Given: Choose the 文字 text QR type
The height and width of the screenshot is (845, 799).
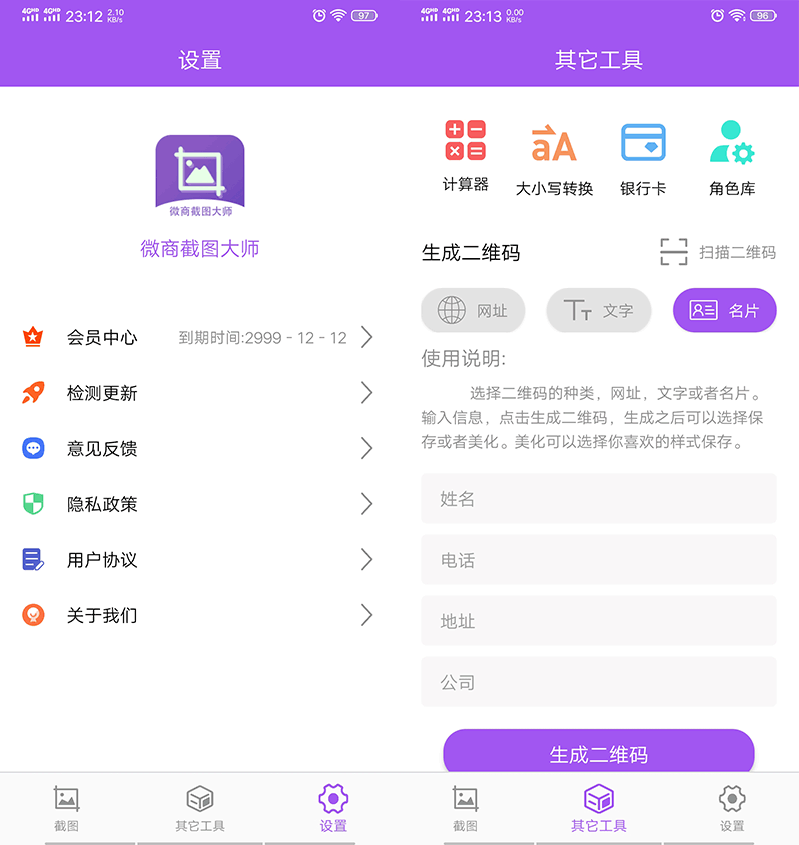Looking at the screenshot, I should pos(598,311).
